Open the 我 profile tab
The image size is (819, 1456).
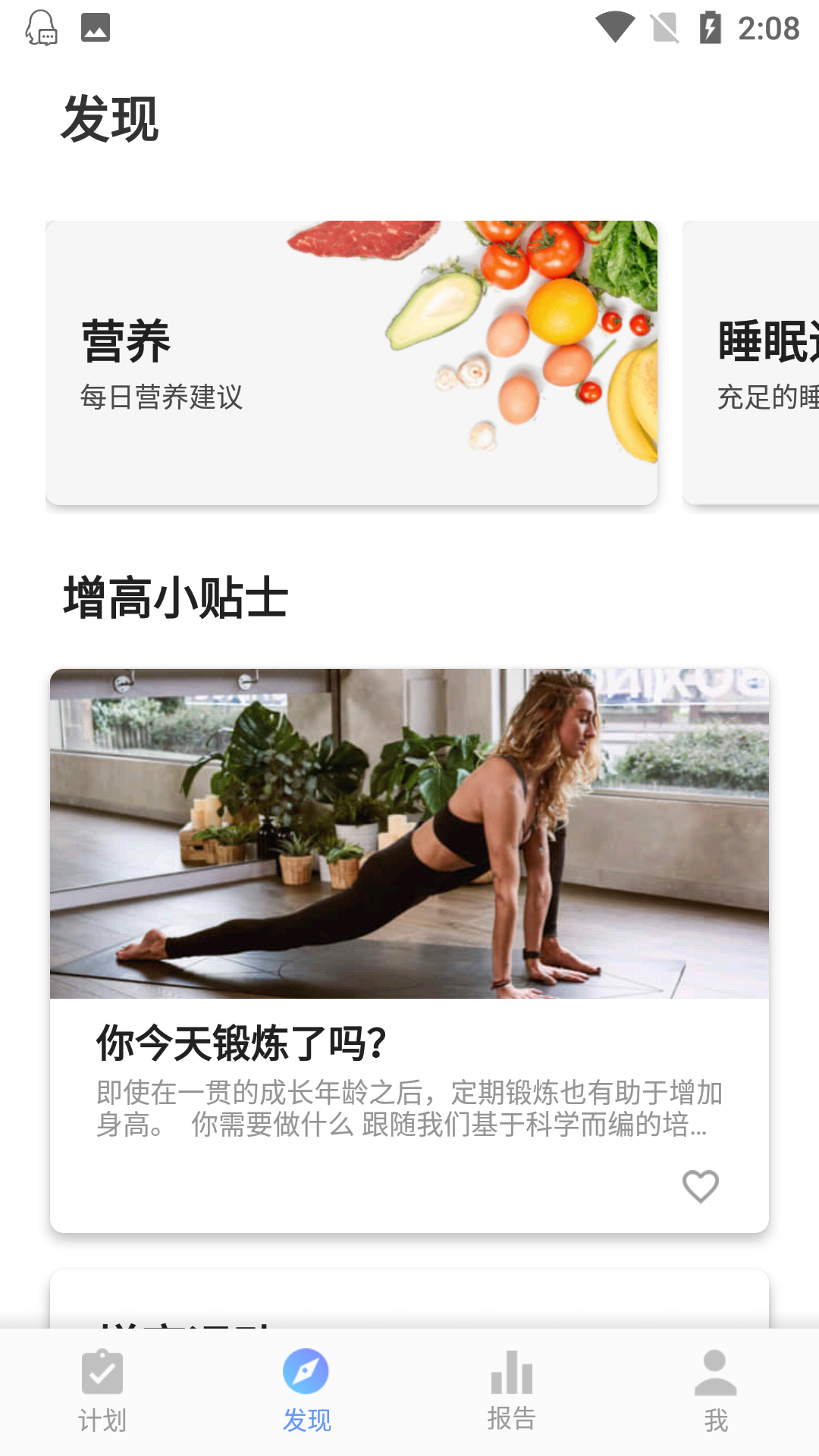pos(715,1391)
